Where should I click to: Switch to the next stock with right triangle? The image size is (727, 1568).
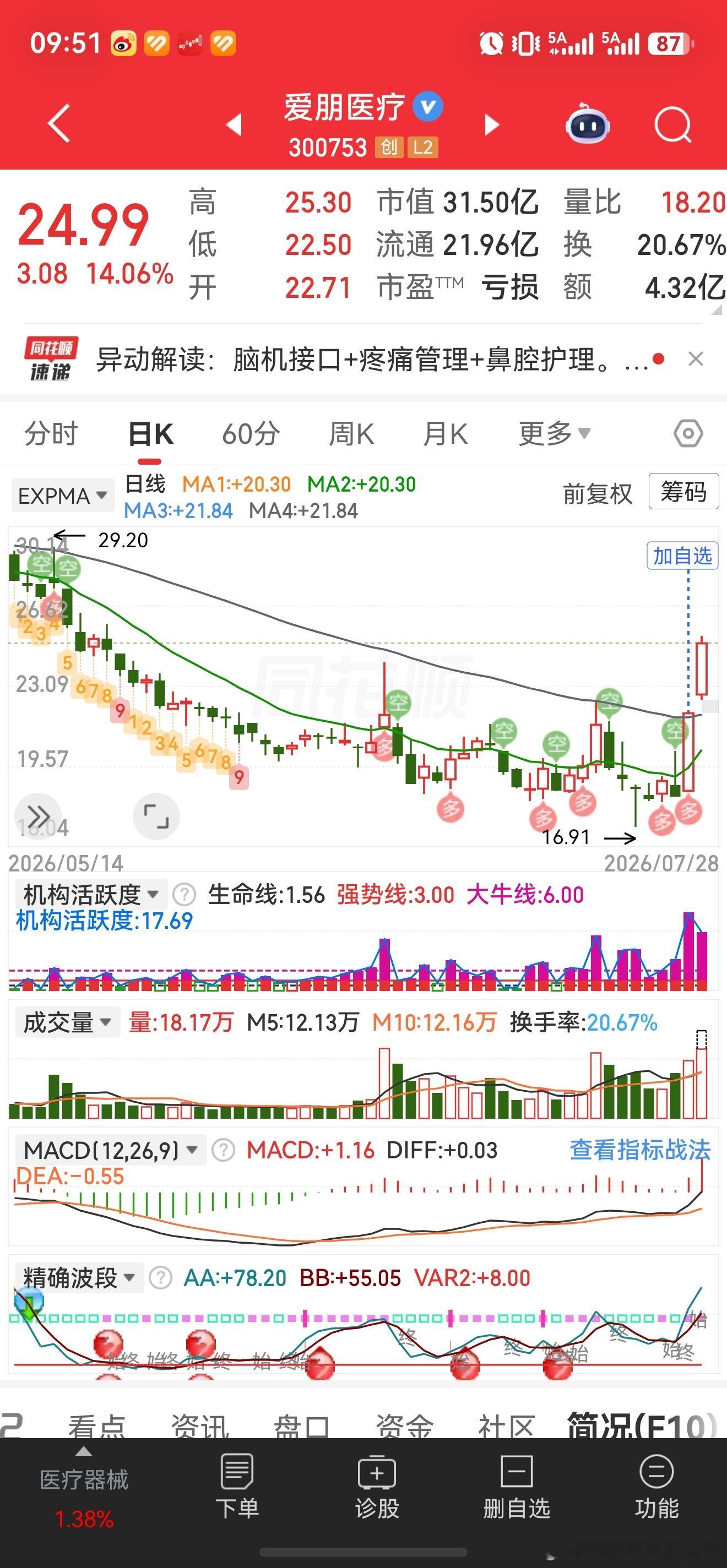point(491,125)
